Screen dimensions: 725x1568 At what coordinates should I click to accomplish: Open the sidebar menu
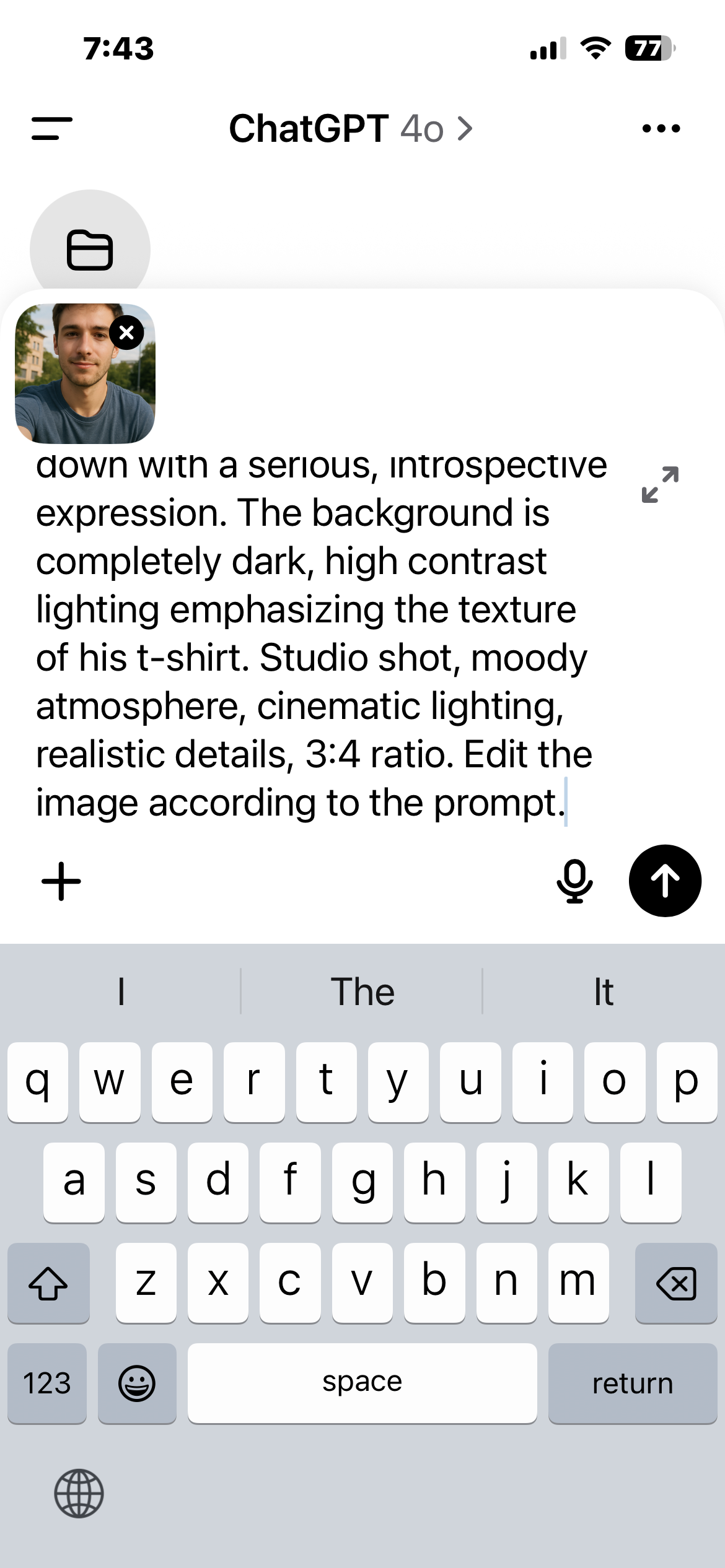pyautogui.click(x=52, y=129)
